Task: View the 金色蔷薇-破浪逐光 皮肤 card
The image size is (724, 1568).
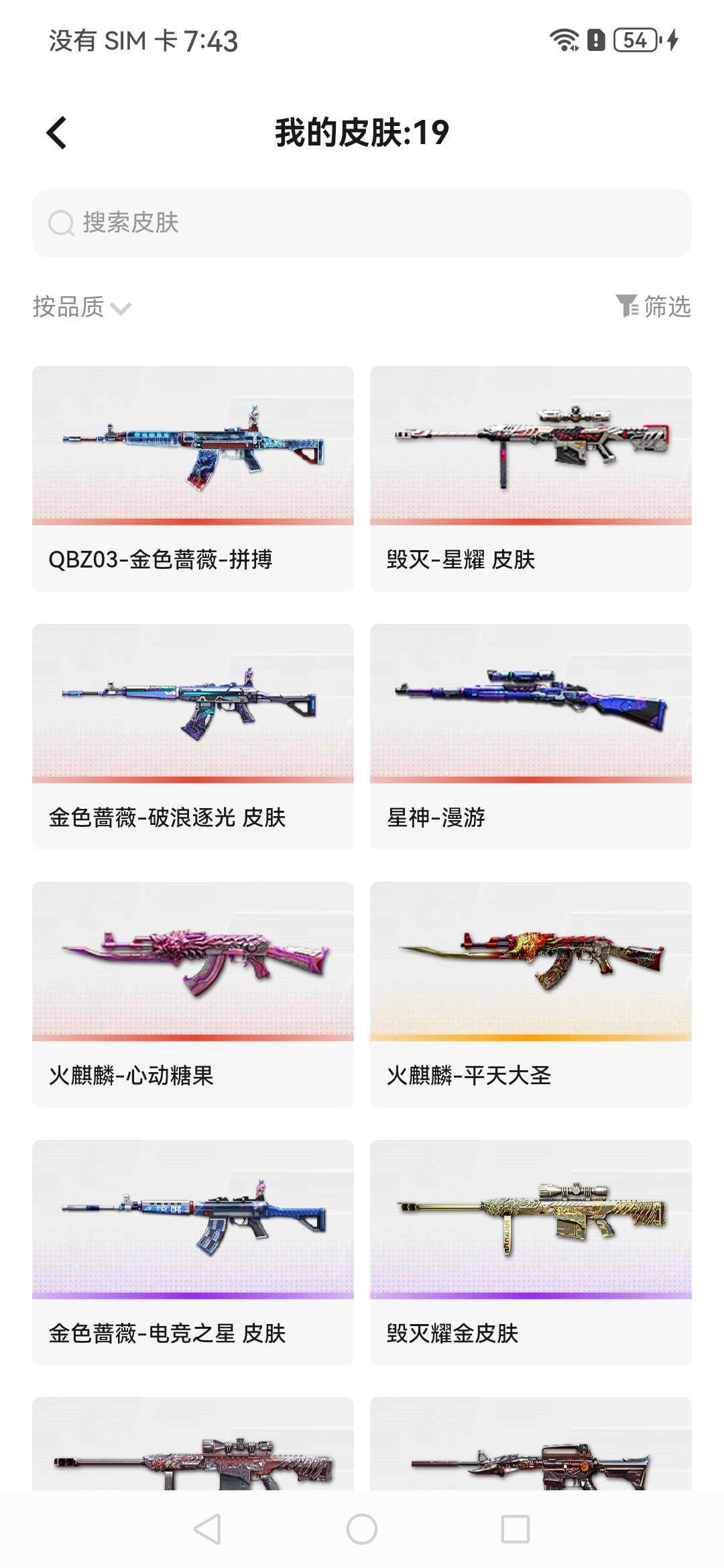Action: tap(193, 736)
